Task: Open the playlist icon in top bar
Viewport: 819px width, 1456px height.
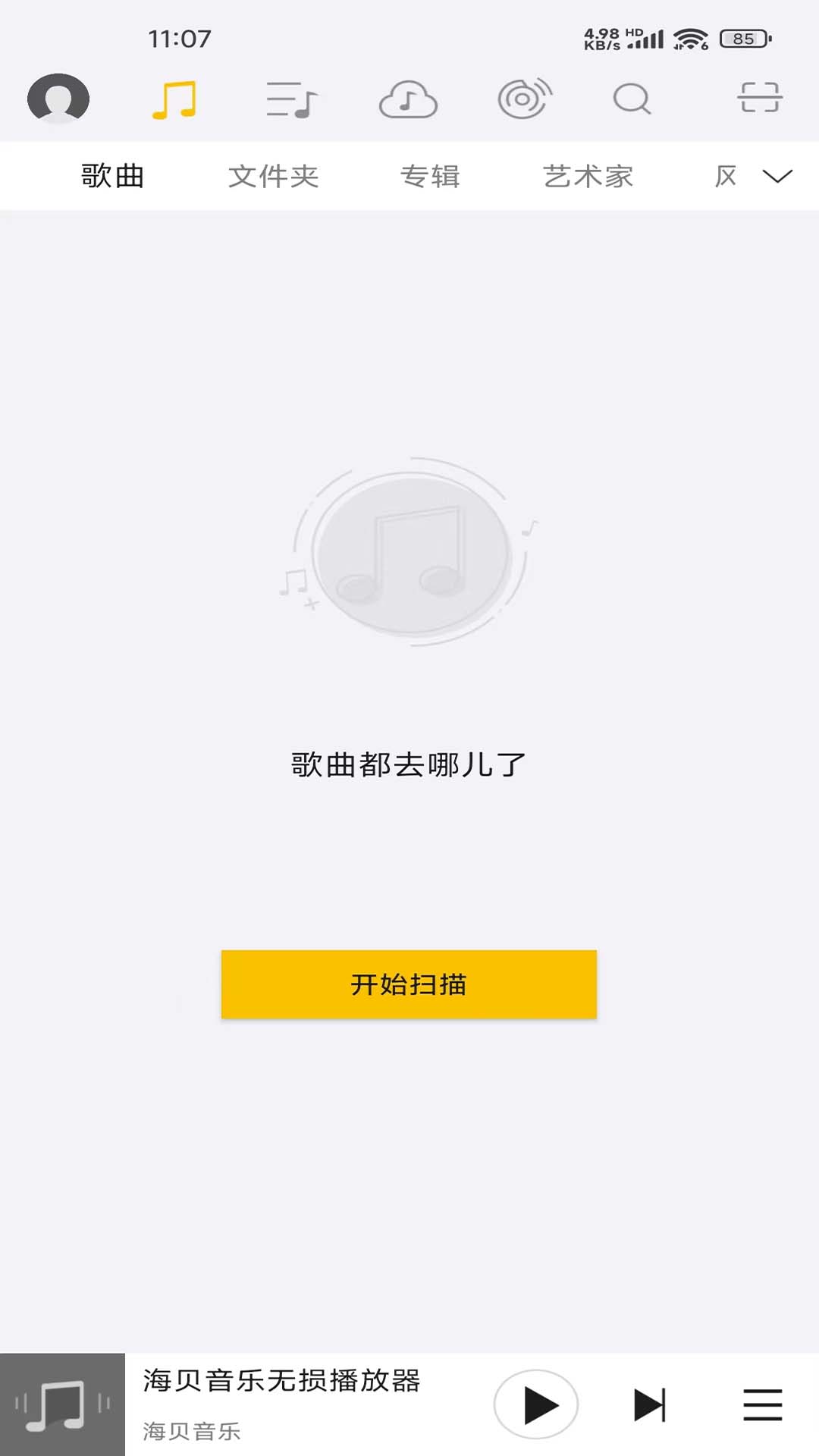Action: click(291, 99)
